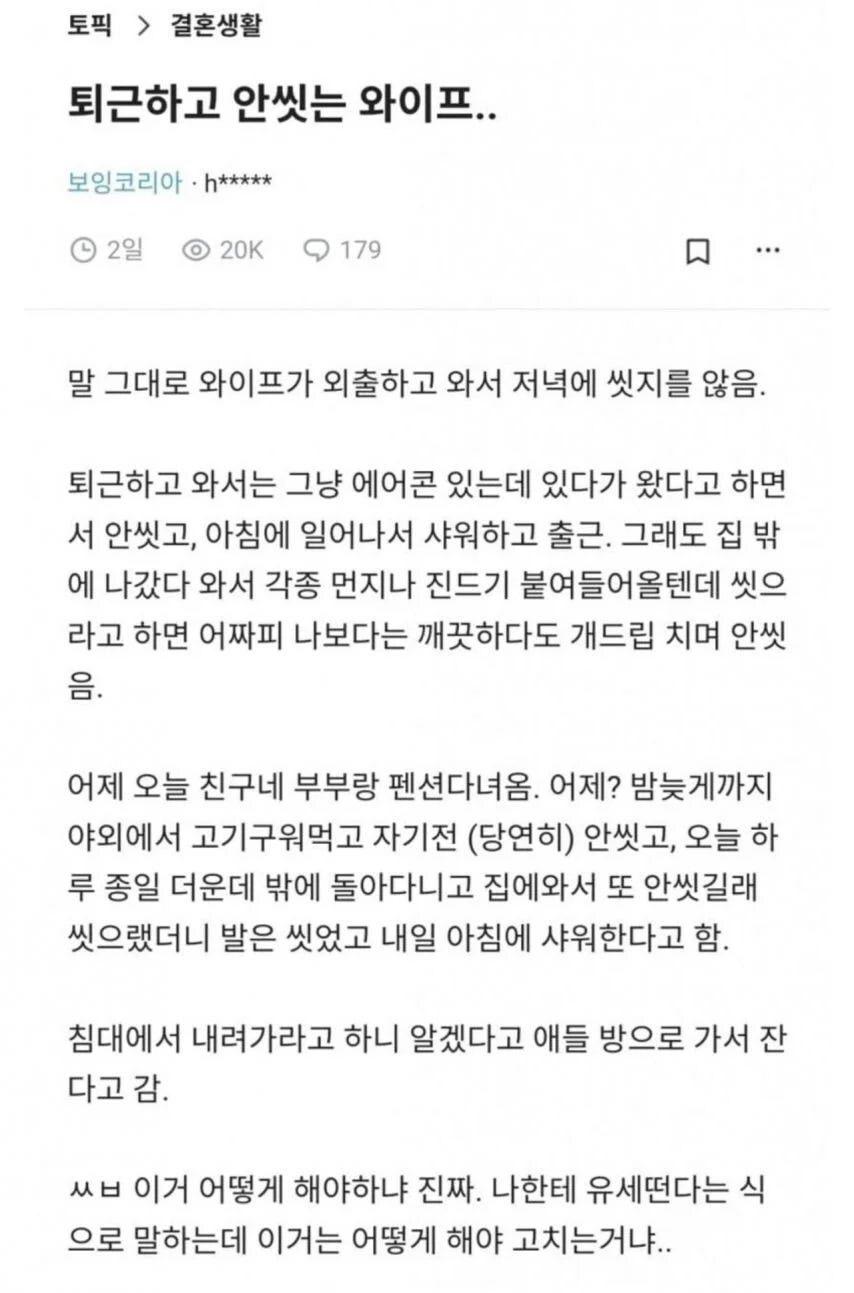
Task: Go to the "결혼생활" board
Action: click(x=213, y=31)
